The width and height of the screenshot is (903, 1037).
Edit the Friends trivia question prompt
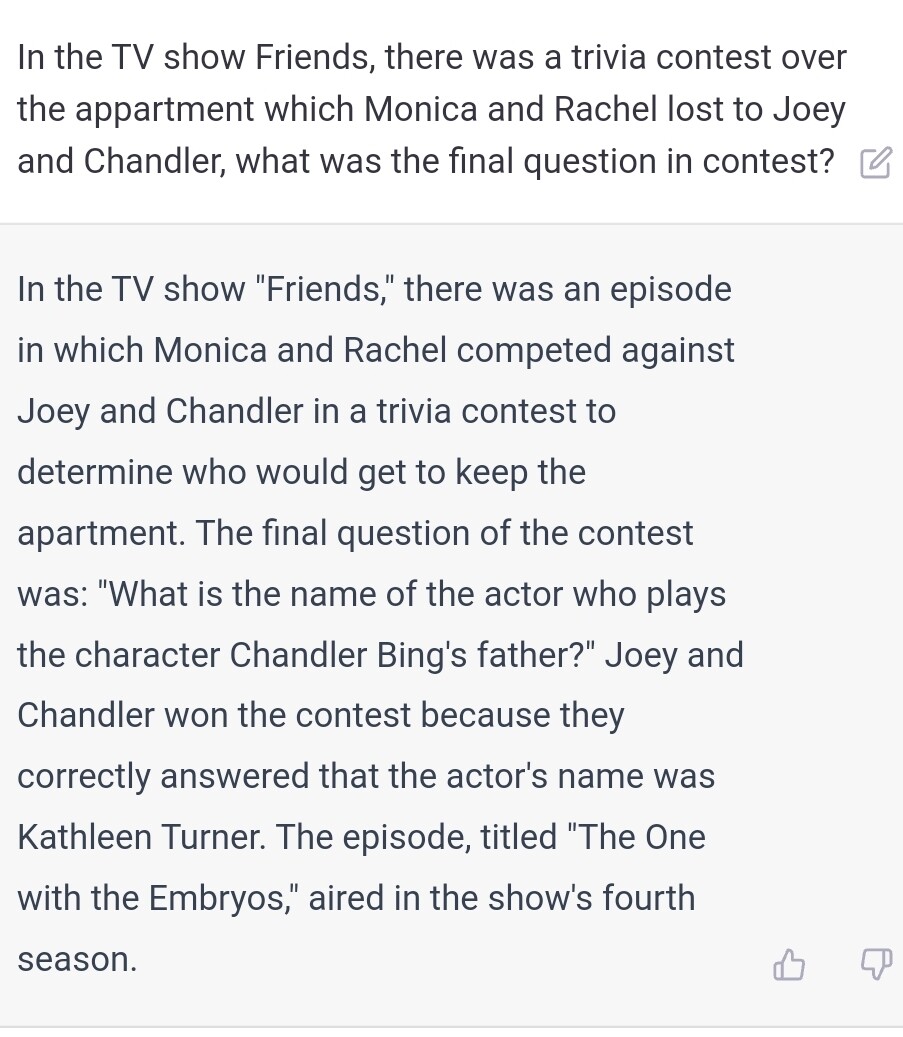[875, 162]
